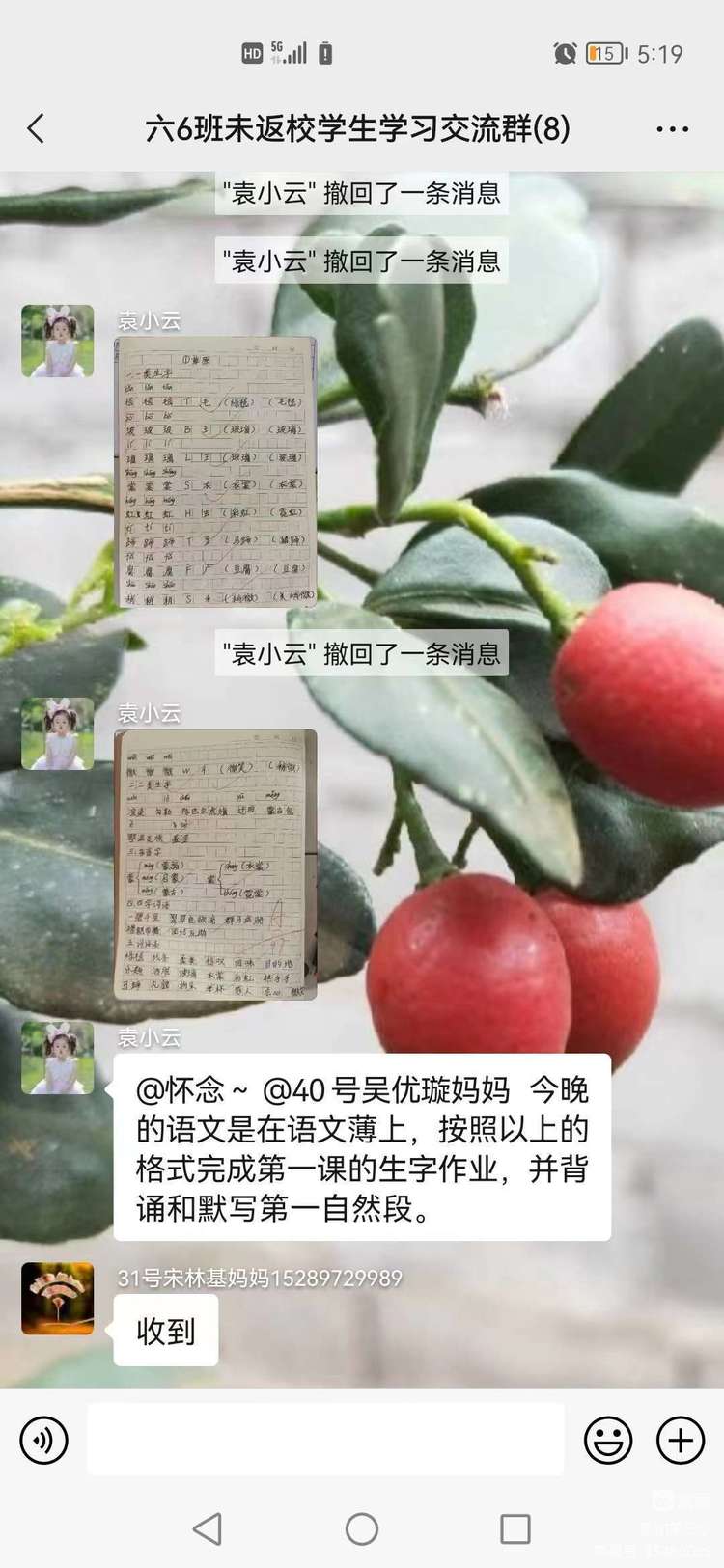Screen dimensions: 724x1568
Task: Go back from the group chat
Action: (x=37, y=128)
